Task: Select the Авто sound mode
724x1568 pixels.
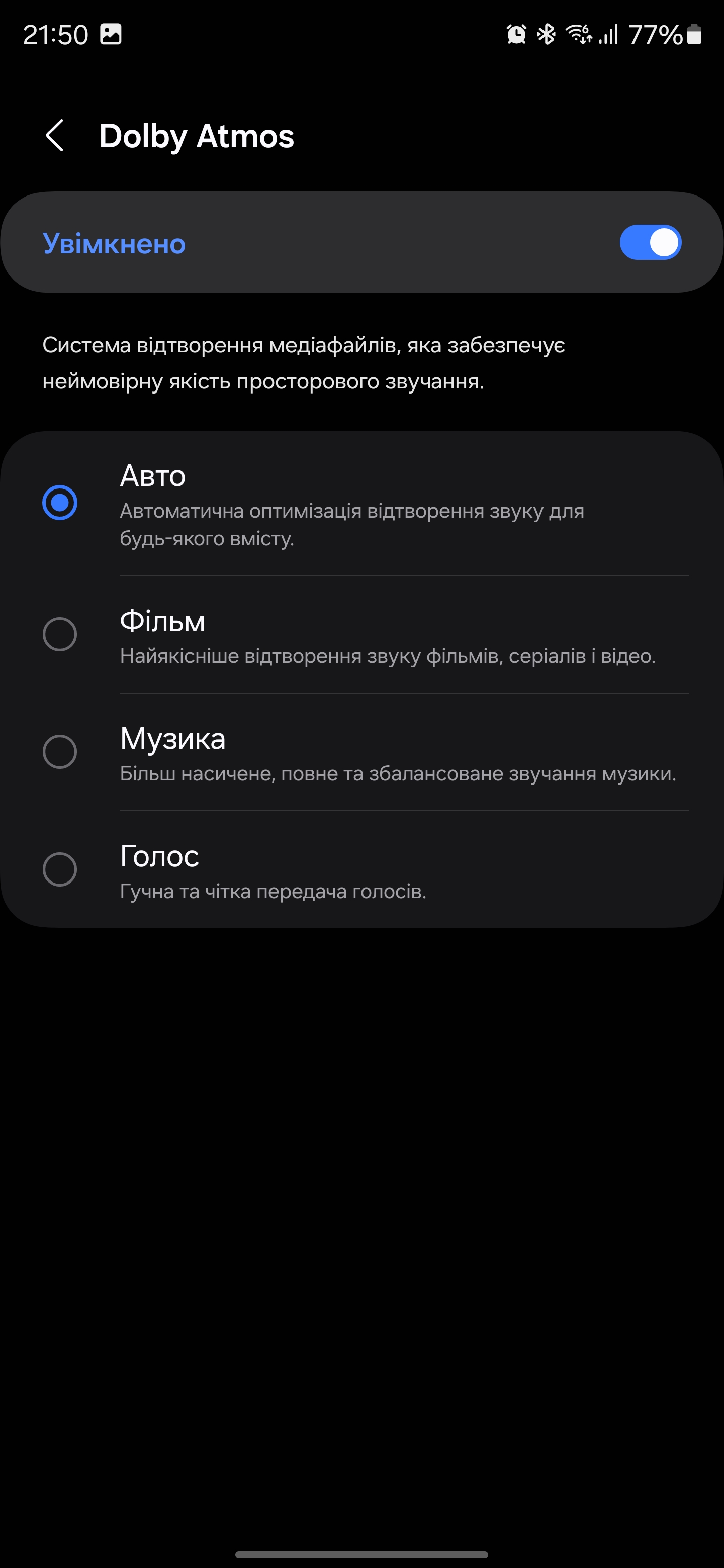Action: click(60, 503)
